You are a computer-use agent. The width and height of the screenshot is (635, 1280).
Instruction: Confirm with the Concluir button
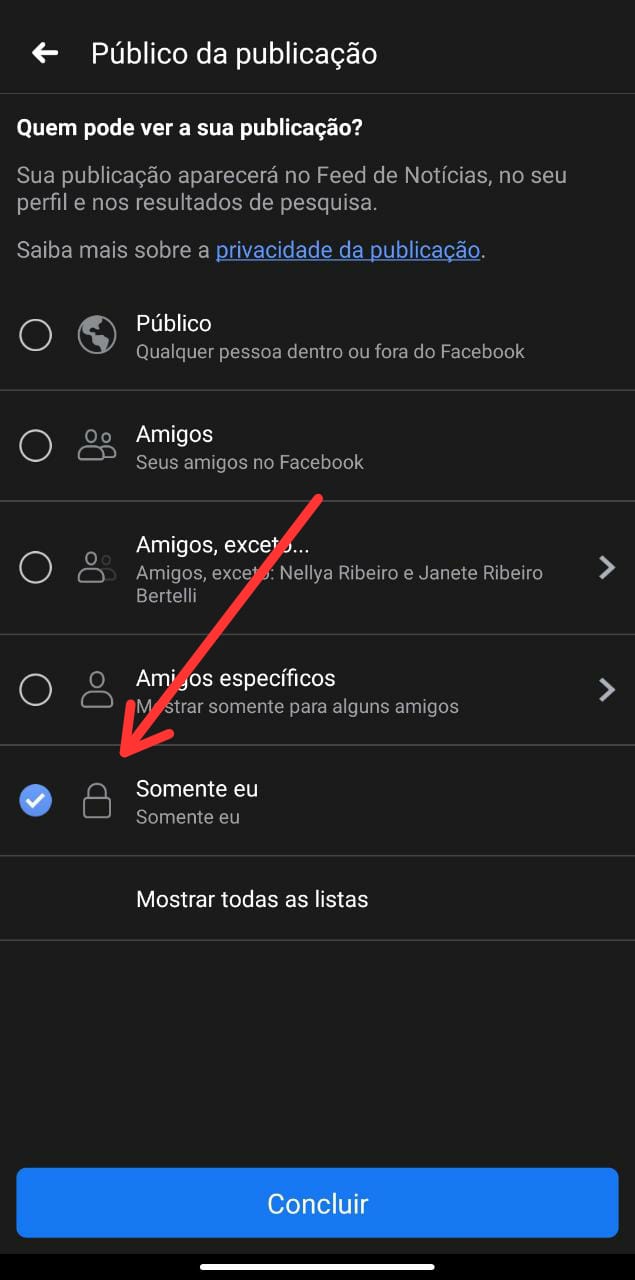[317, 1203]
